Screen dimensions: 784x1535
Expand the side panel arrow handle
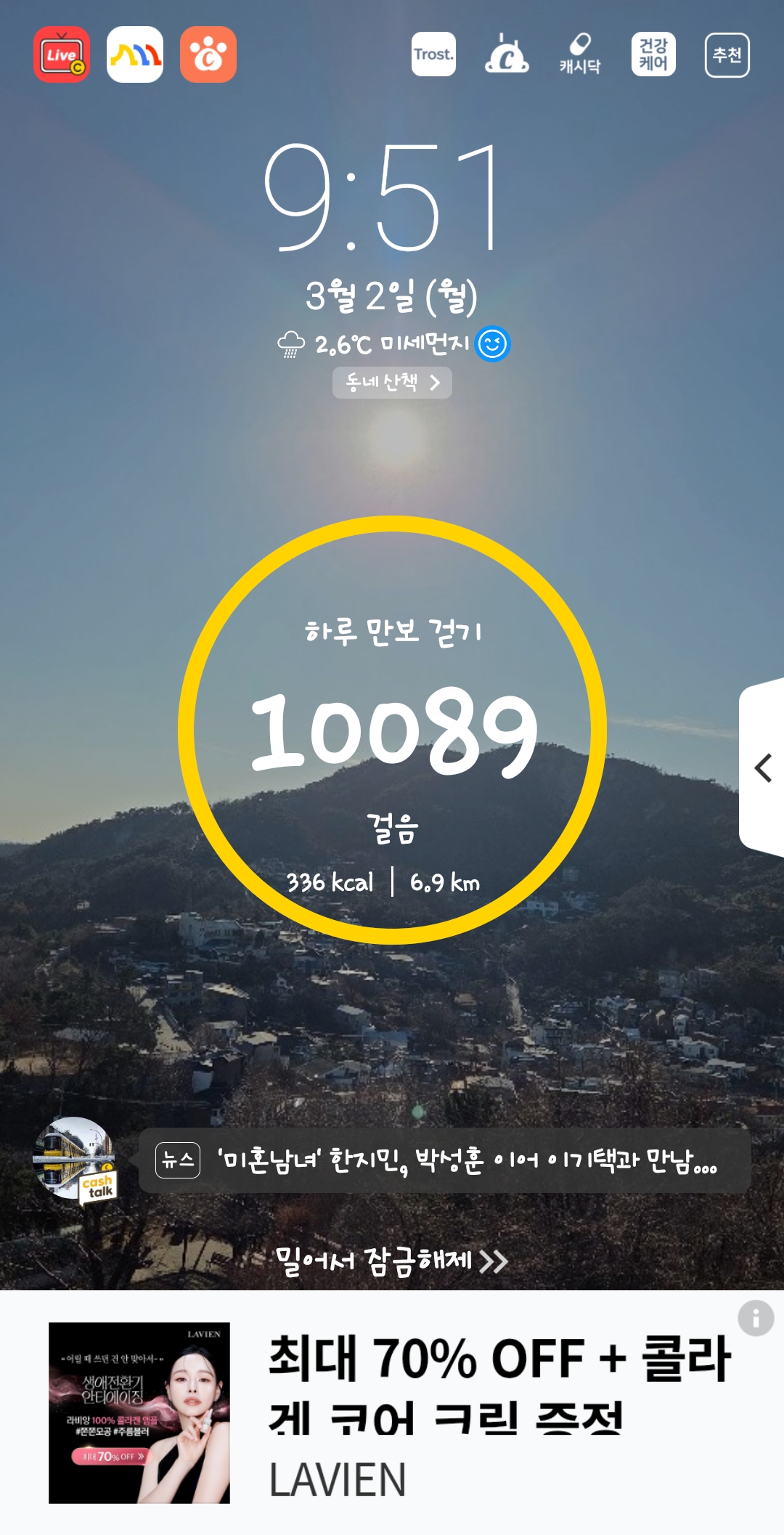tap(762, 767)
